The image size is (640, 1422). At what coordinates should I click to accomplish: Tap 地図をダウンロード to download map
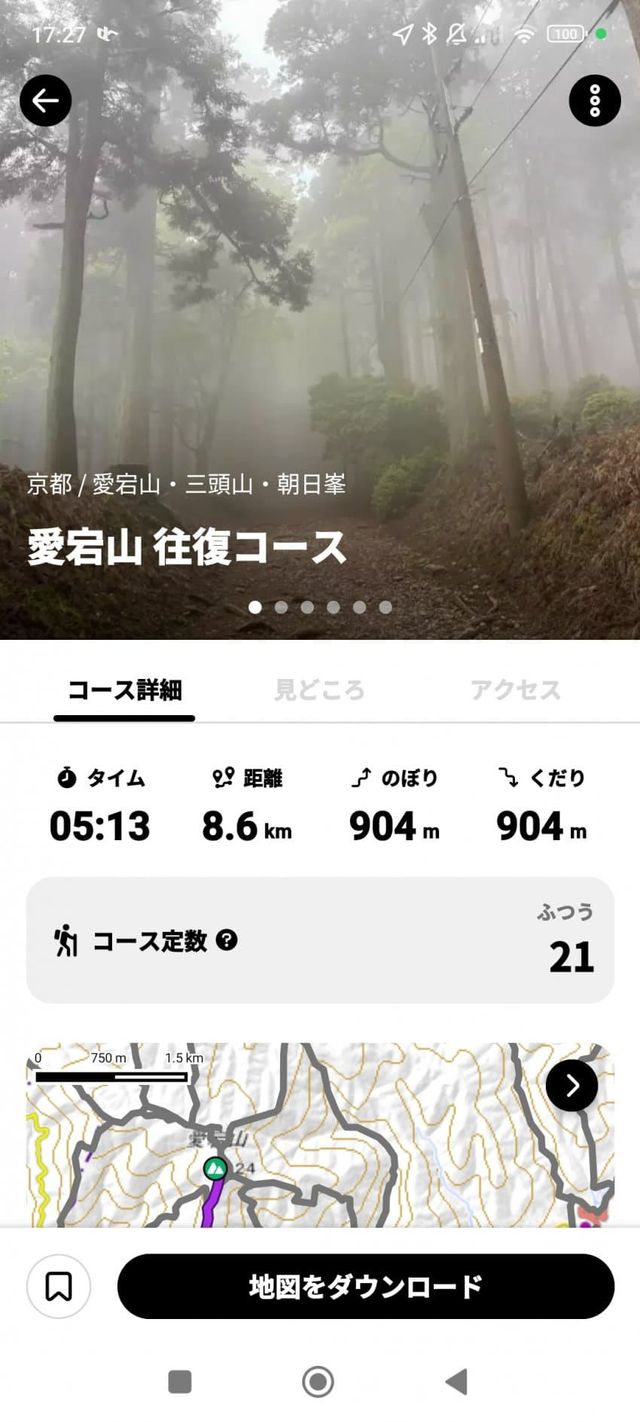coord(366,1286)
